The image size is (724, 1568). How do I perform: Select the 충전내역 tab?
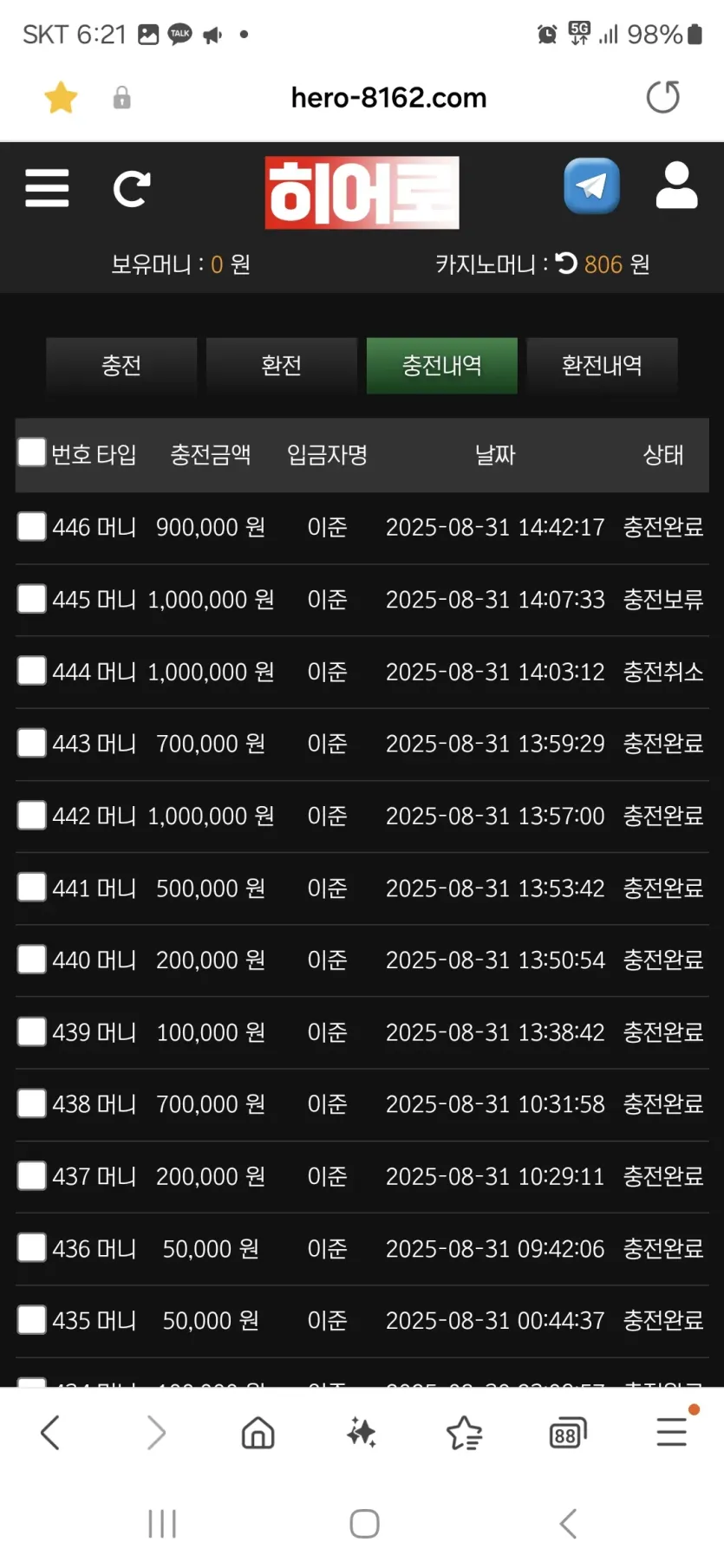(442, 366)
